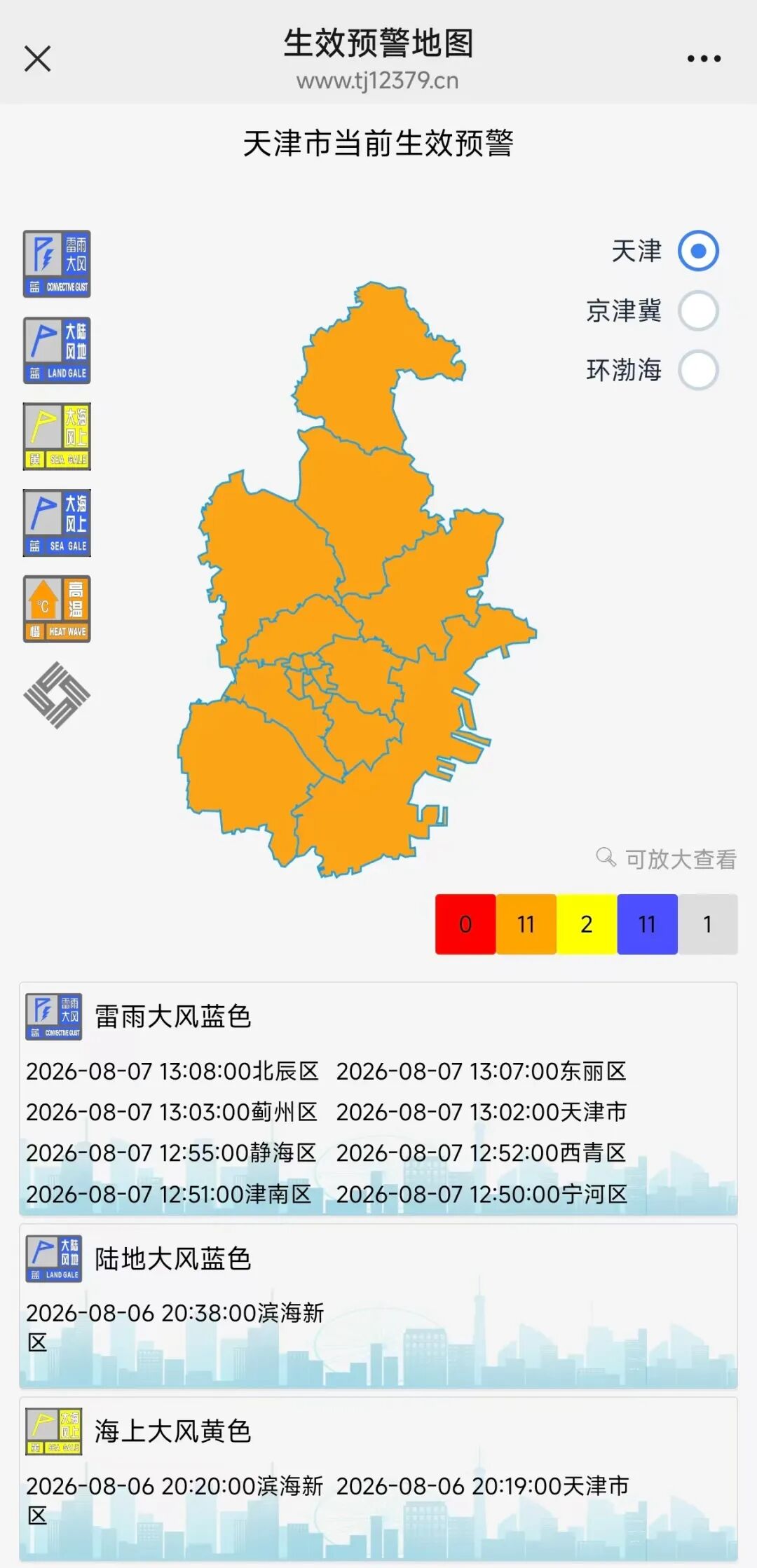Close the warning map page
This screenshot has width=757, height=1568.
coord(38,59)
